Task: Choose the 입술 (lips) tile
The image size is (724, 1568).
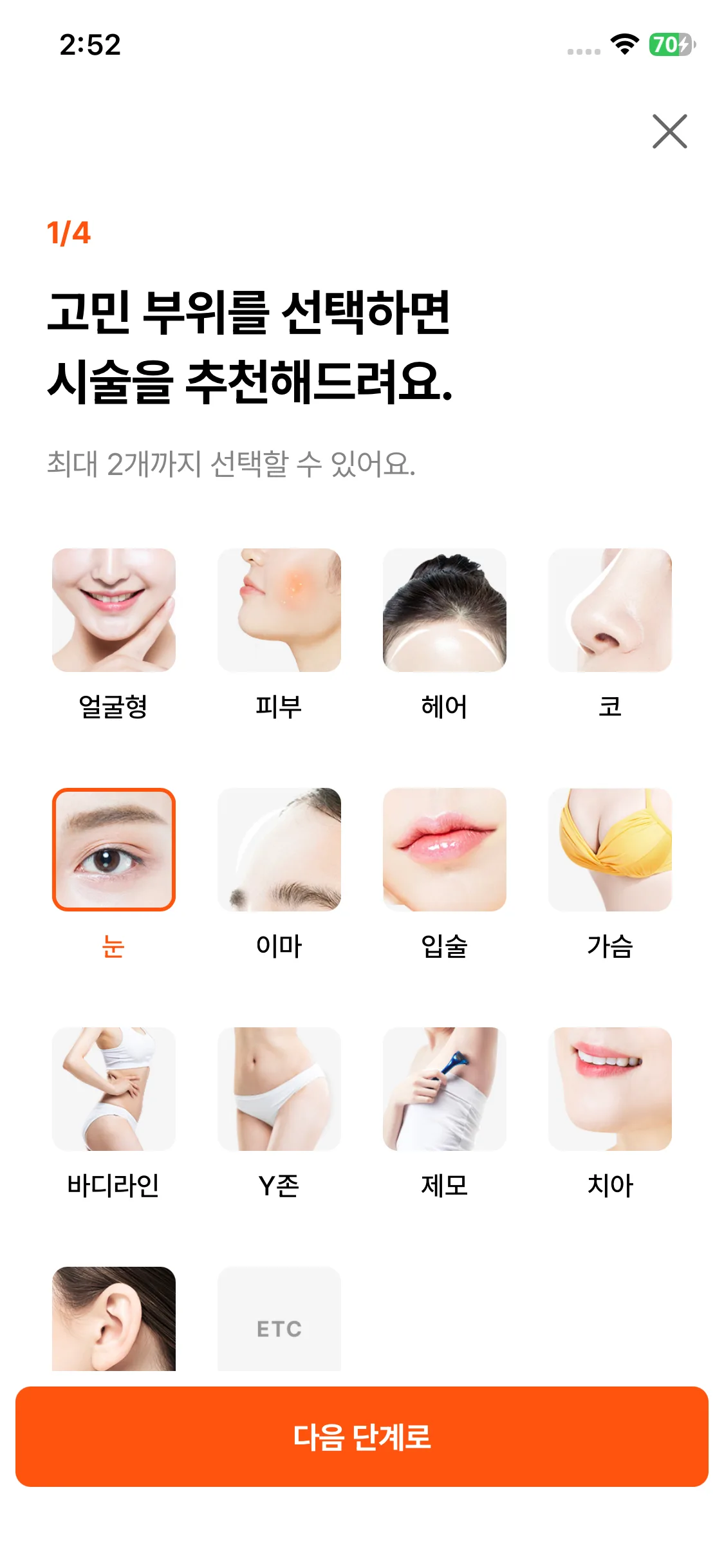Action: pyautogui.click(x=444, y=850)
